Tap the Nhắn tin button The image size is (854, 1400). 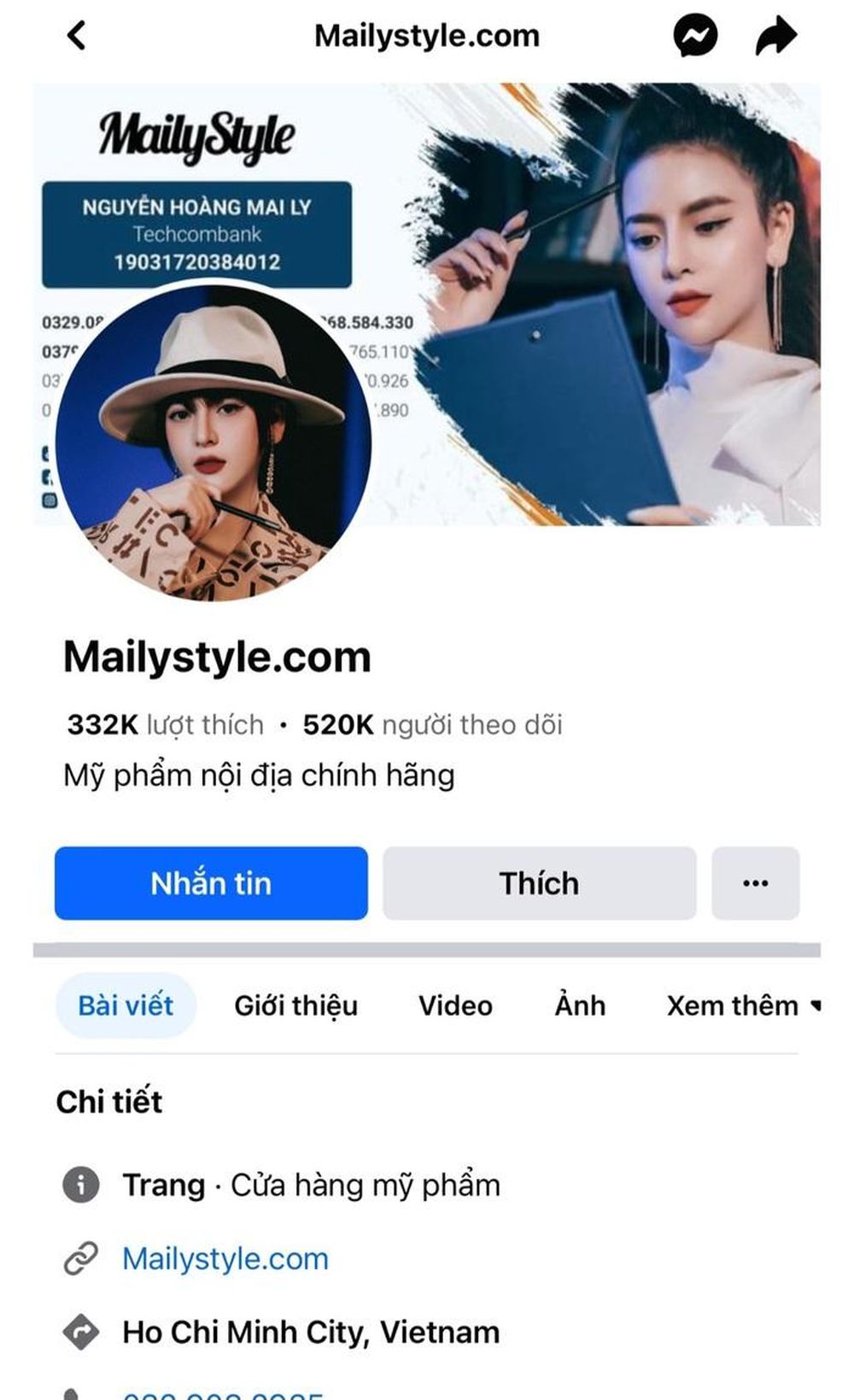pos(211,883)
